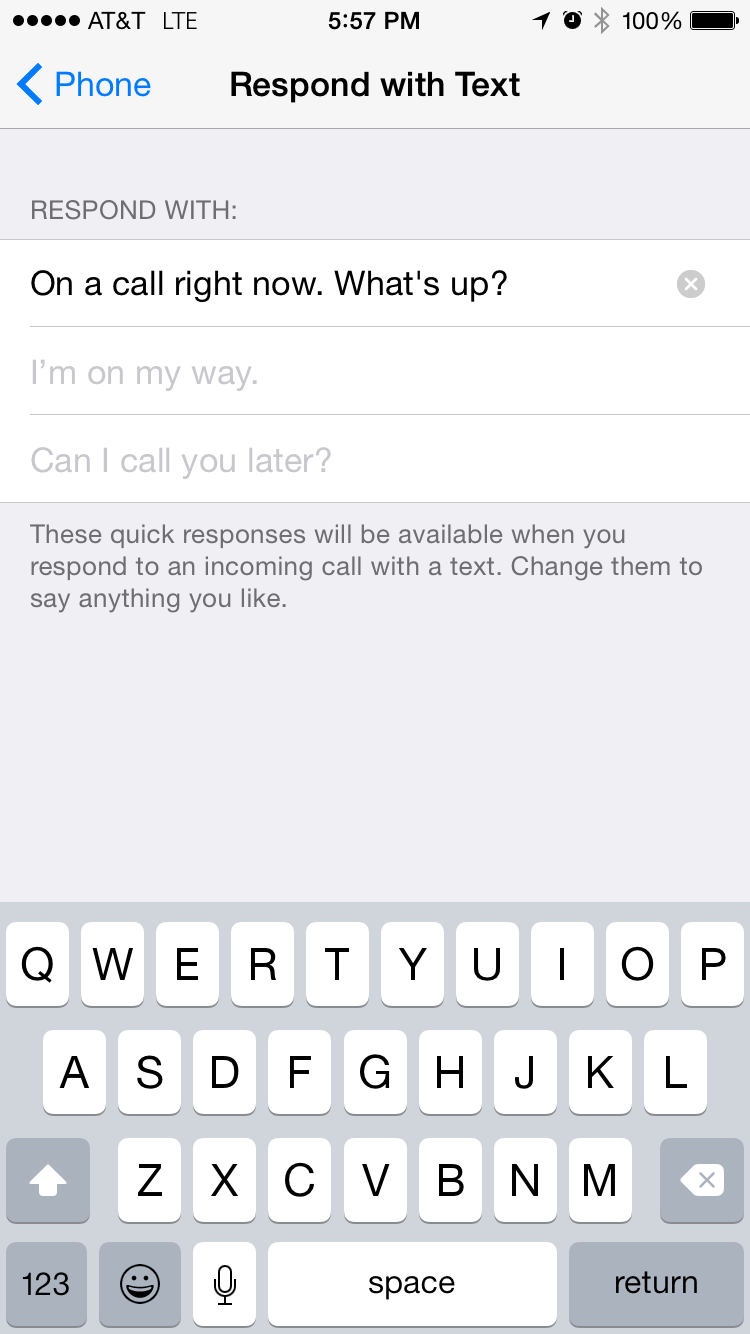Go back to Phone settings

(x=84, y=85)
